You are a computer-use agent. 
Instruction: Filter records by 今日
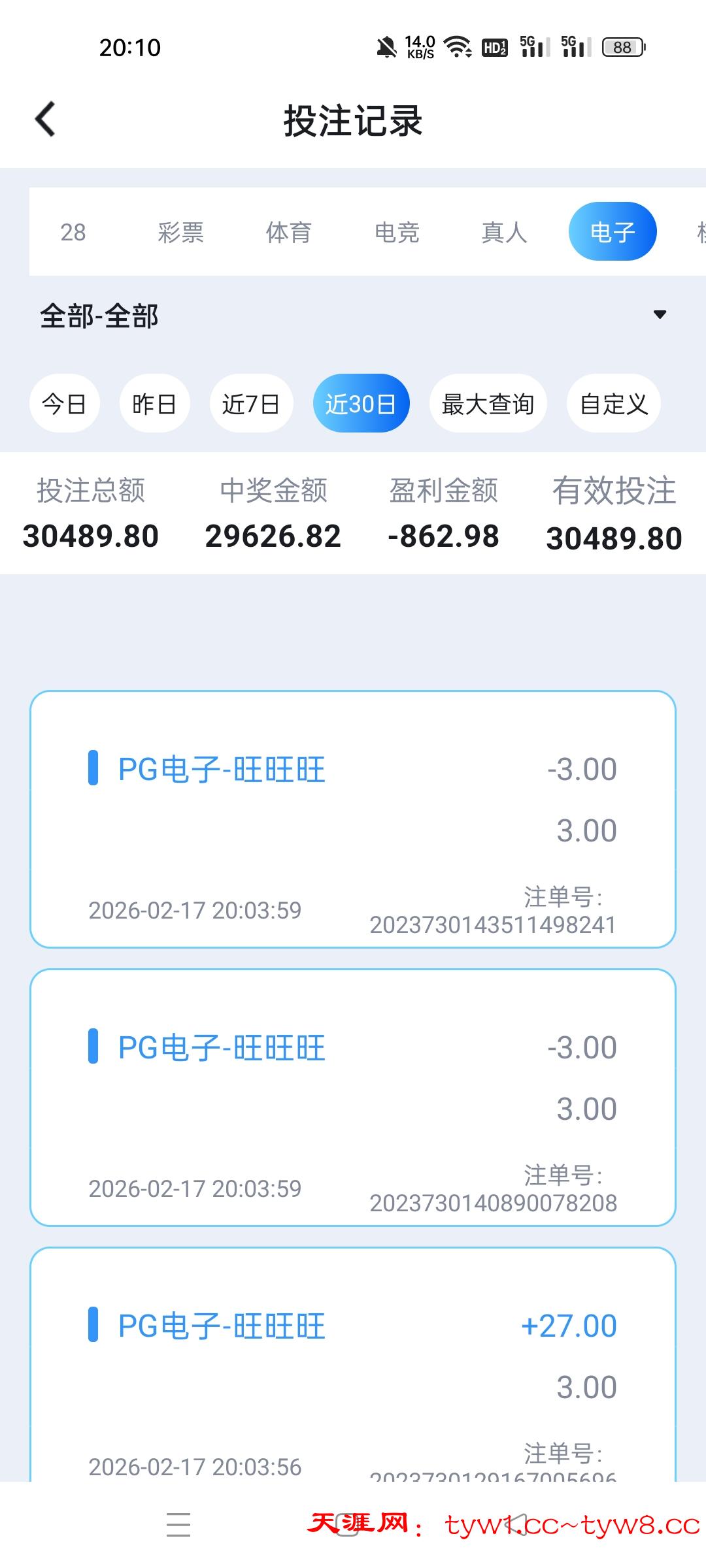pos(64,404)
